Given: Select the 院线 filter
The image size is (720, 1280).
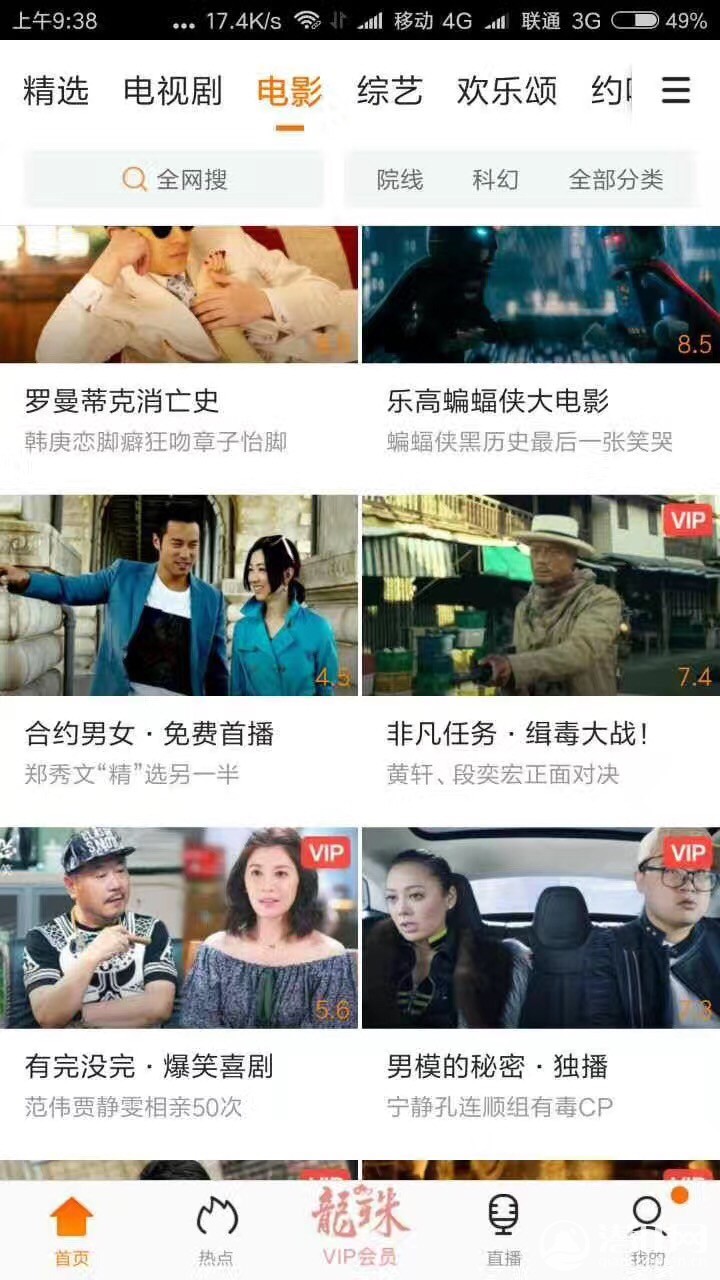Looking at the screenshot, I should [400, 180].
